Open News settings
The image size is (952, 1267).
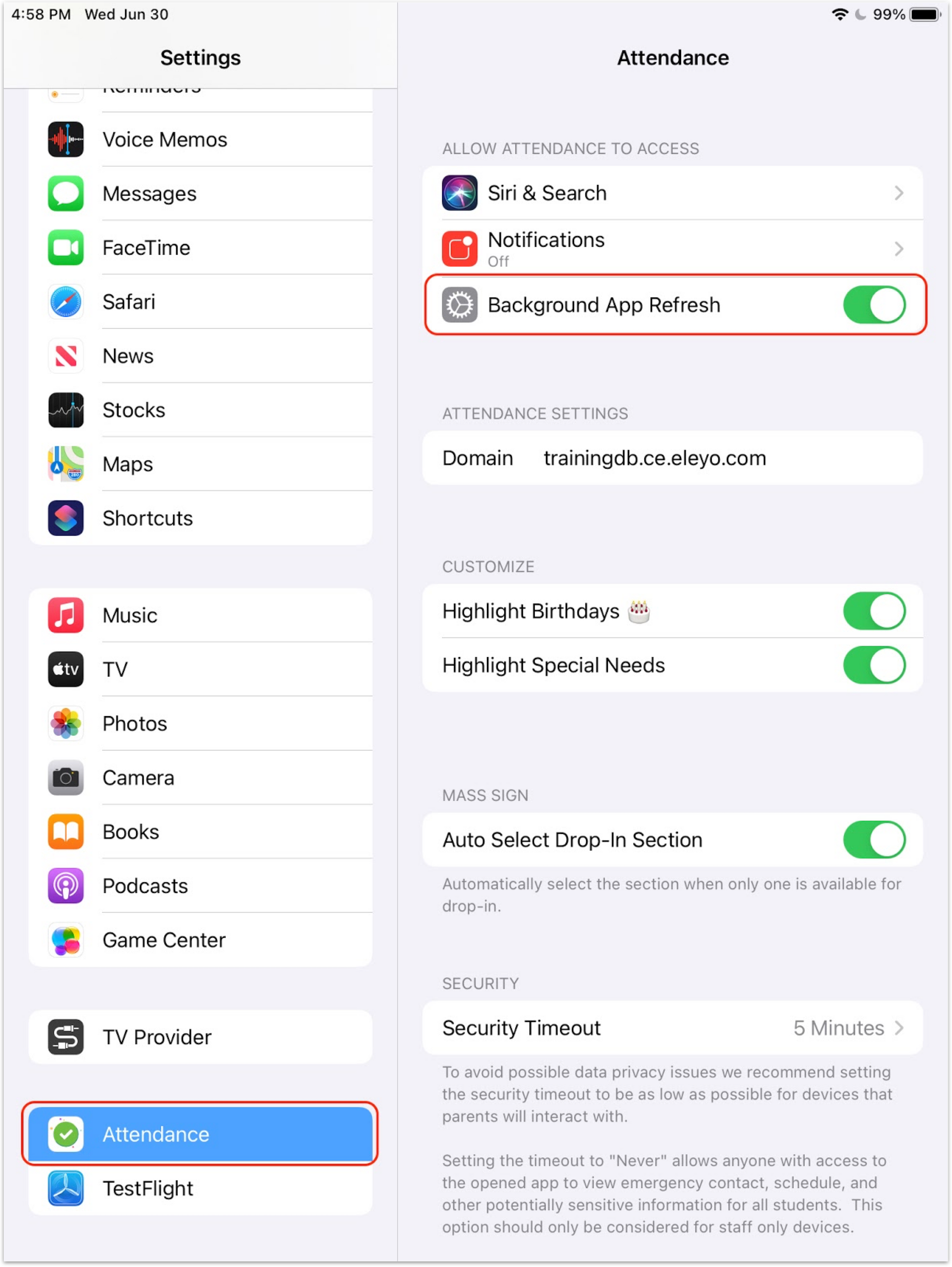pyautogui.click(x=200, y=356)
